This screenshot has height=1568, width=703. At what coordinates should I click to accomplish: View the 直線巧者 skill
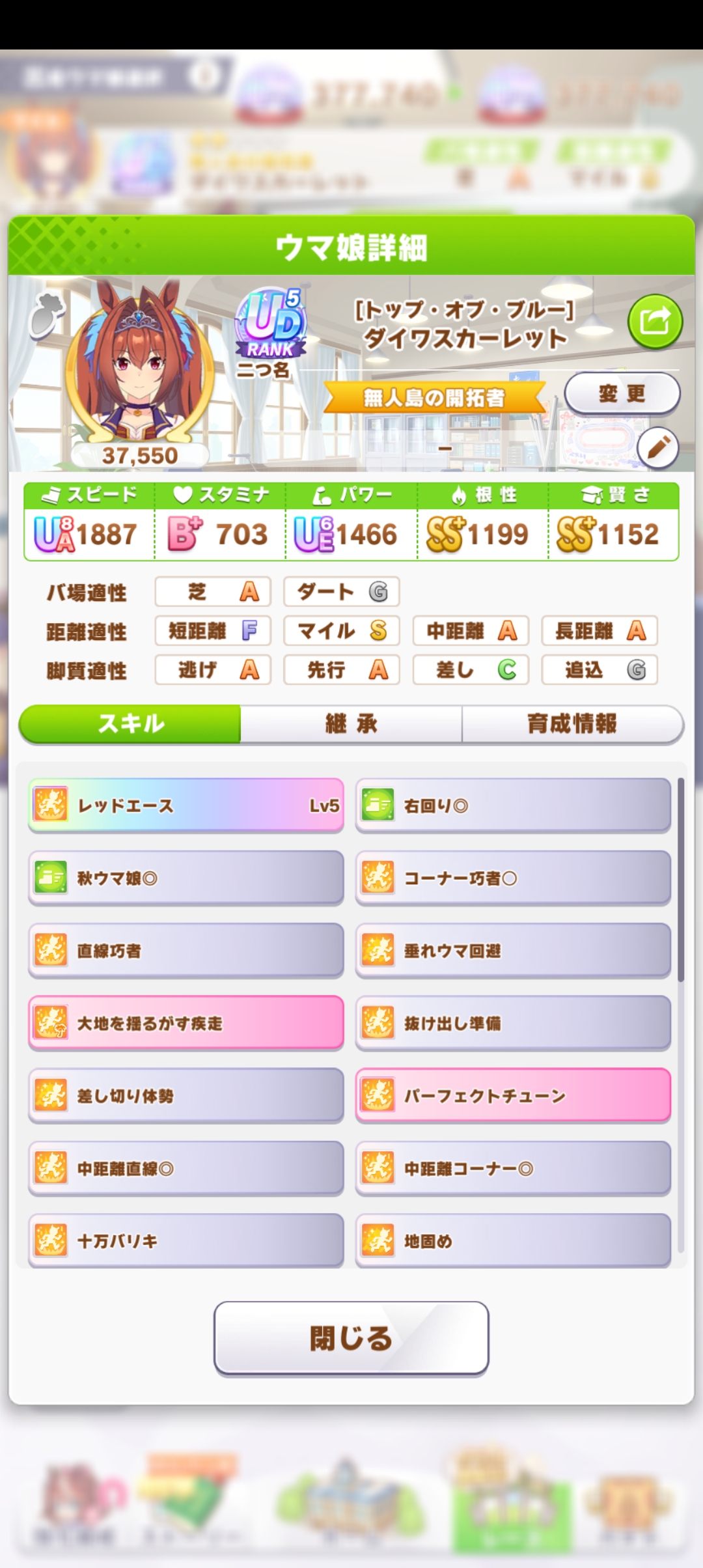(x=186, y=951)
